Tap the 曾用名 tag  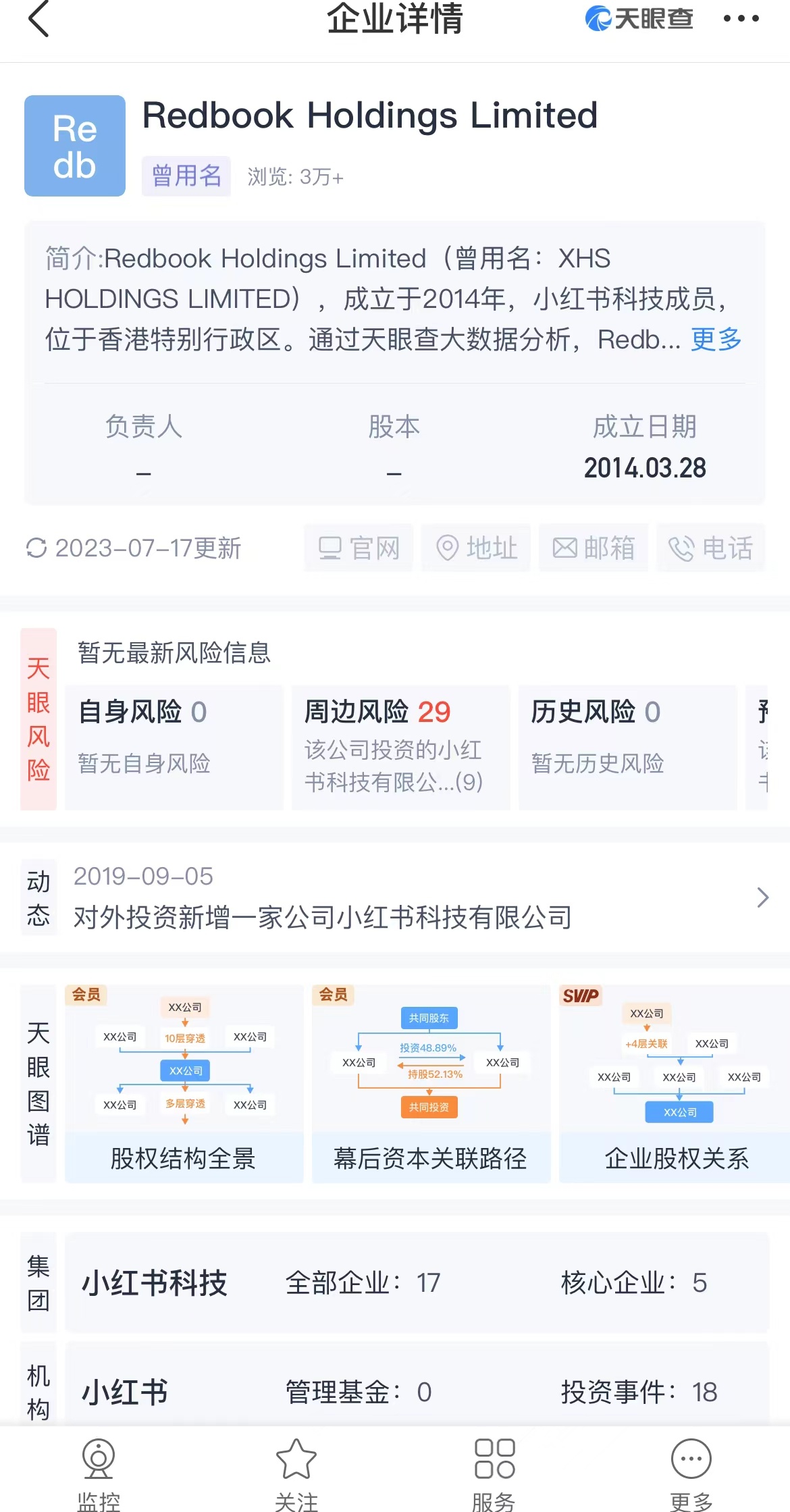pos(186,176)
